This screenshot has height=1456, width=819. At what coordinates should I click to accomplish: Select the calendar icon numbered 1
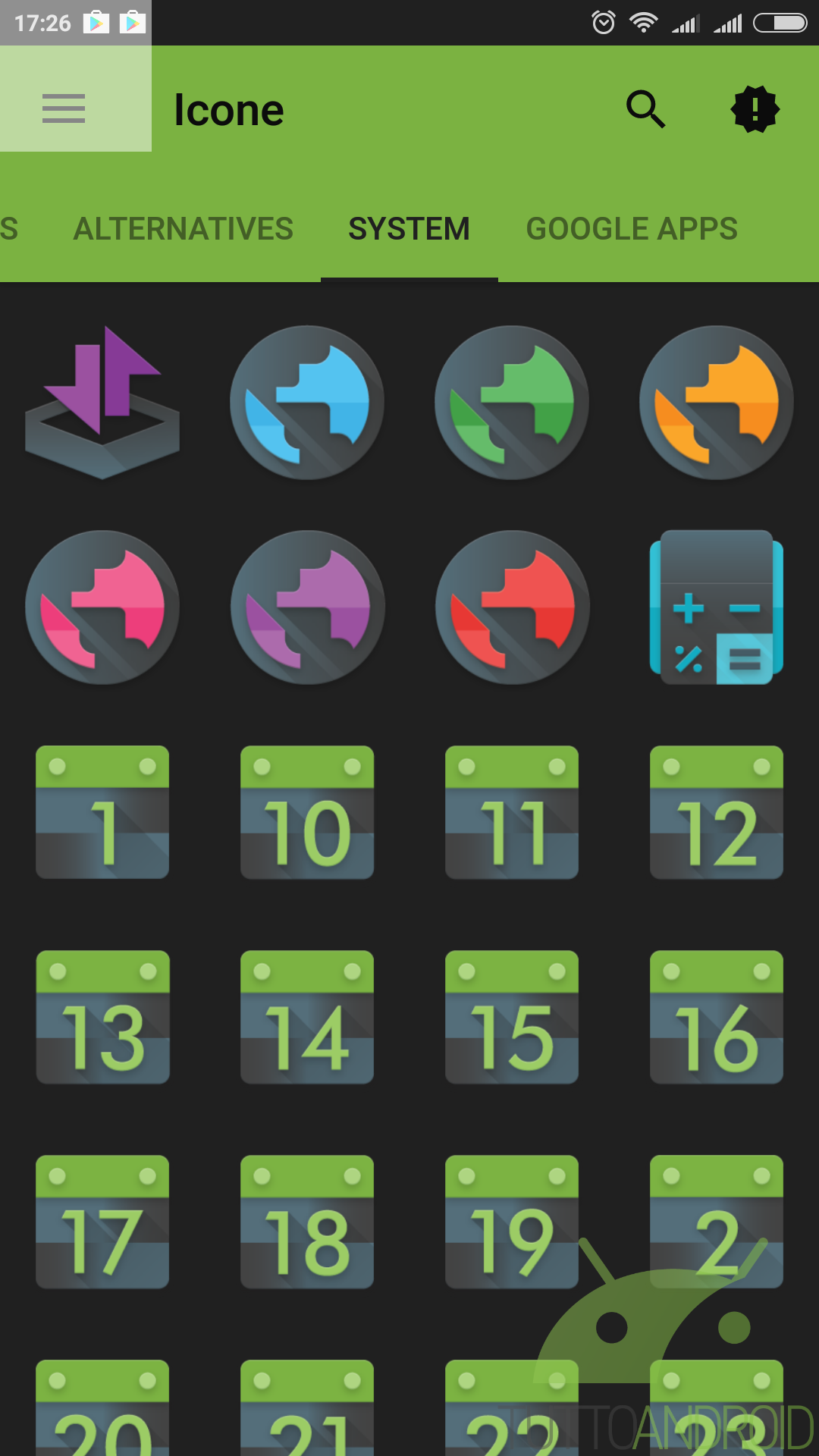coord(102,812)
